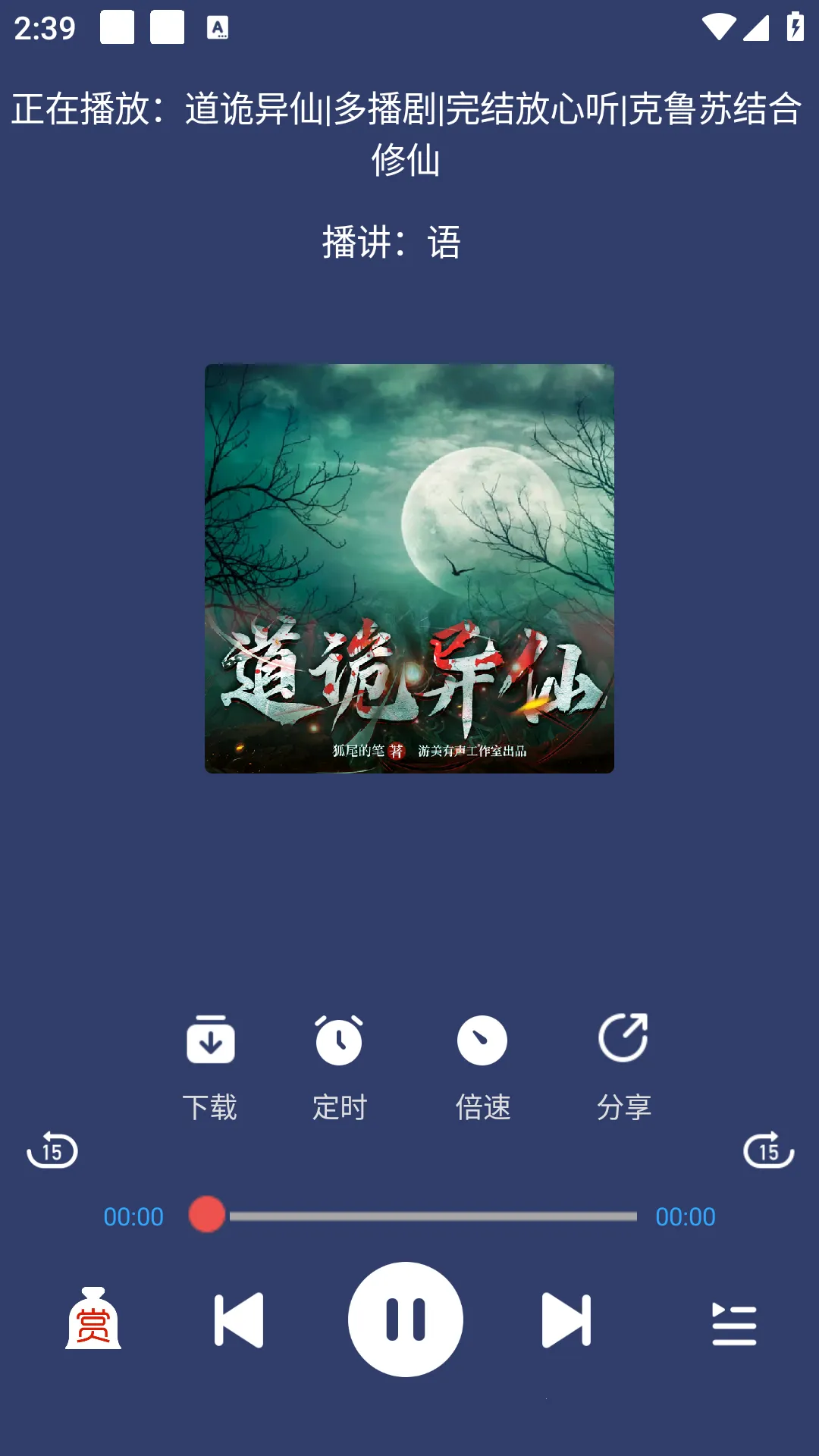This screenshot has width=819, height=1456.
Task: Pause the current playback
Action: coord(406,1319)
